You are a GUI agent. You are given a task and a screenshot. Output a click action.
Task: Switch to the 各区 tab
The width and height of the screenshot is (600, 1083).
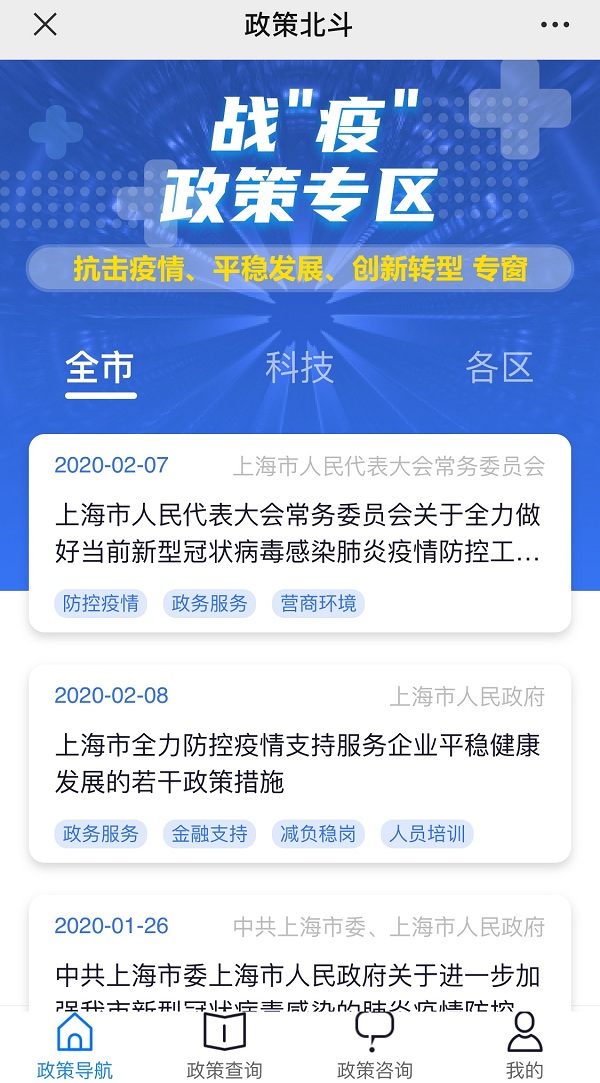pos(499,367)
